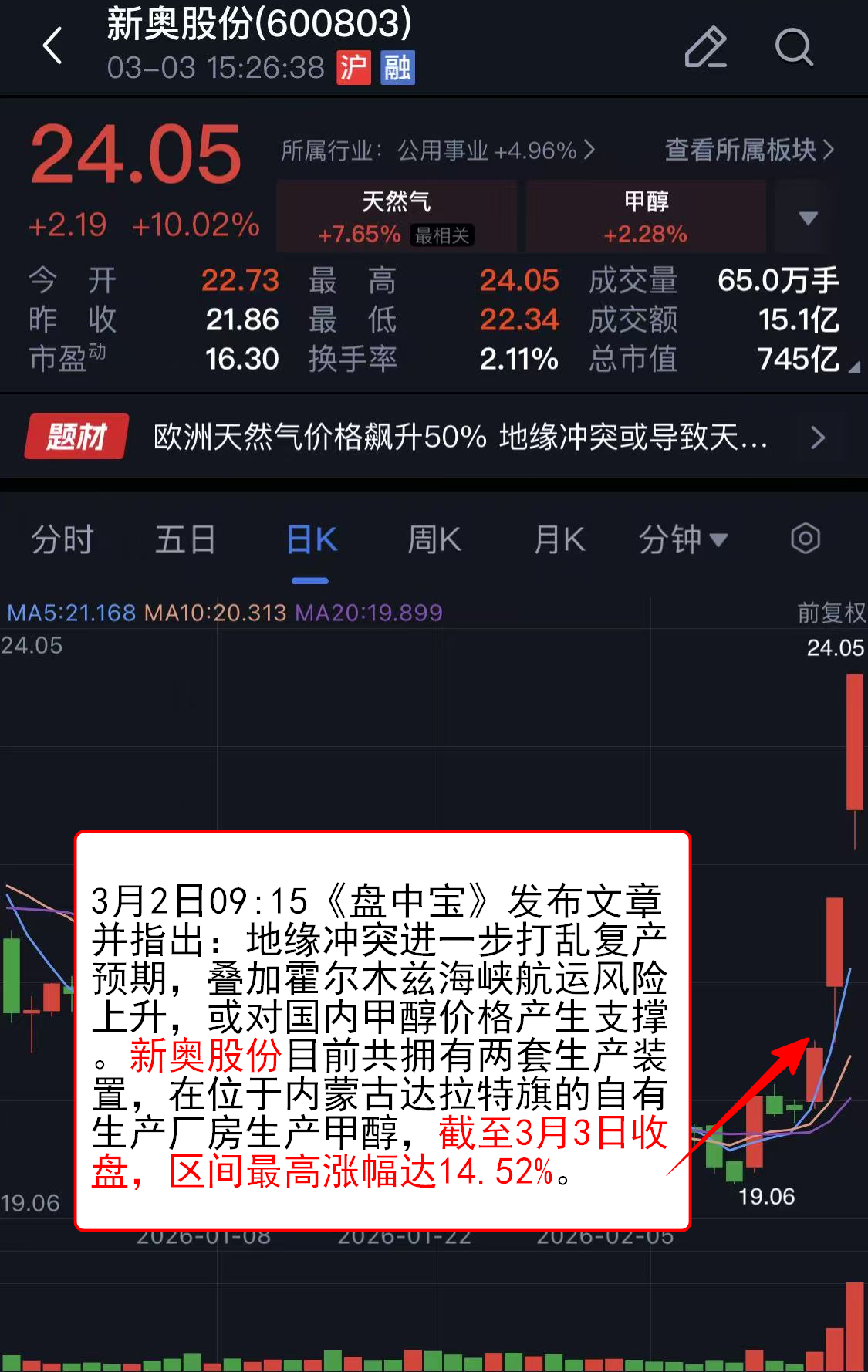Expand more sectors with the down arrow
868x1372 pixels.
point(808,218)
